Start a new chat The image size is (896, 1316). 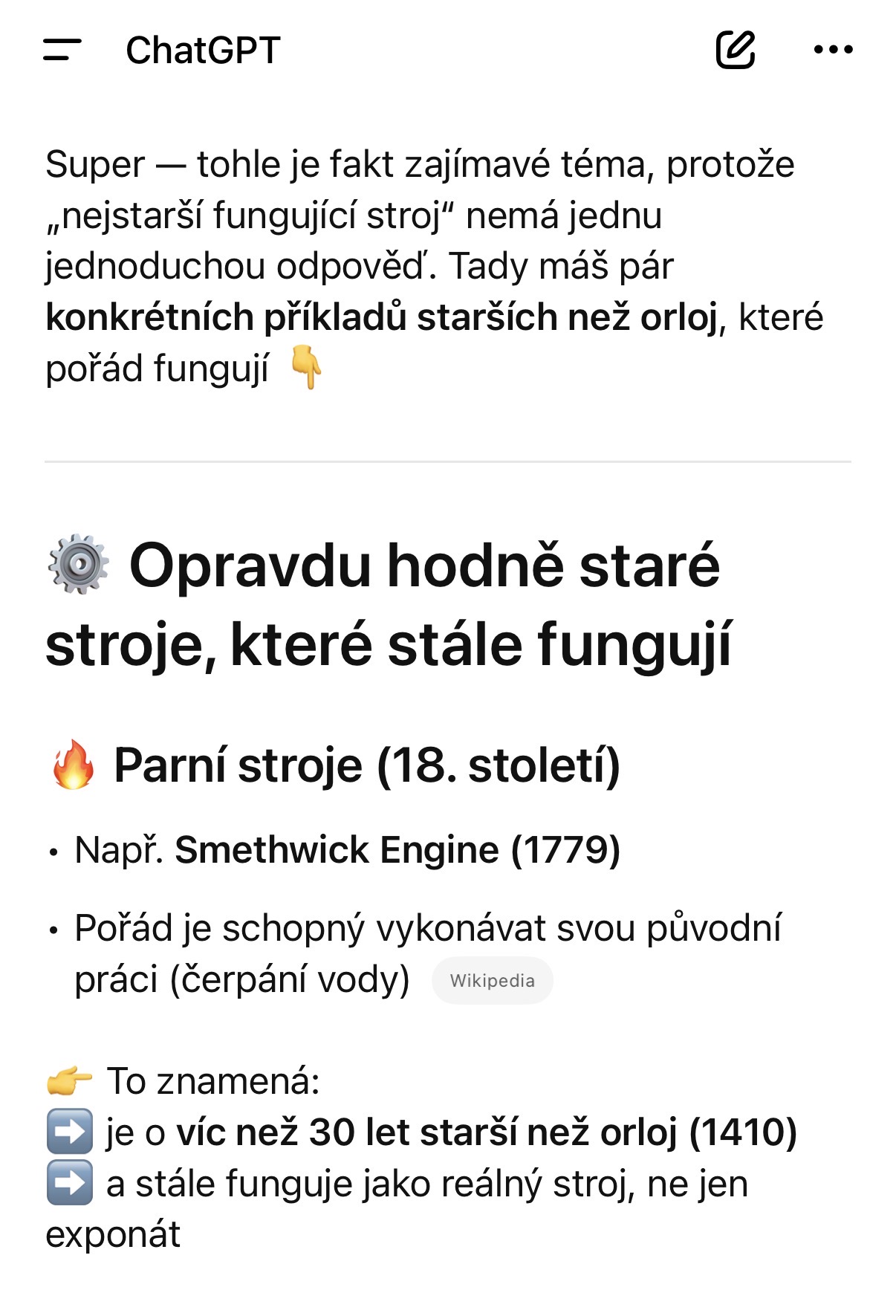735,50
